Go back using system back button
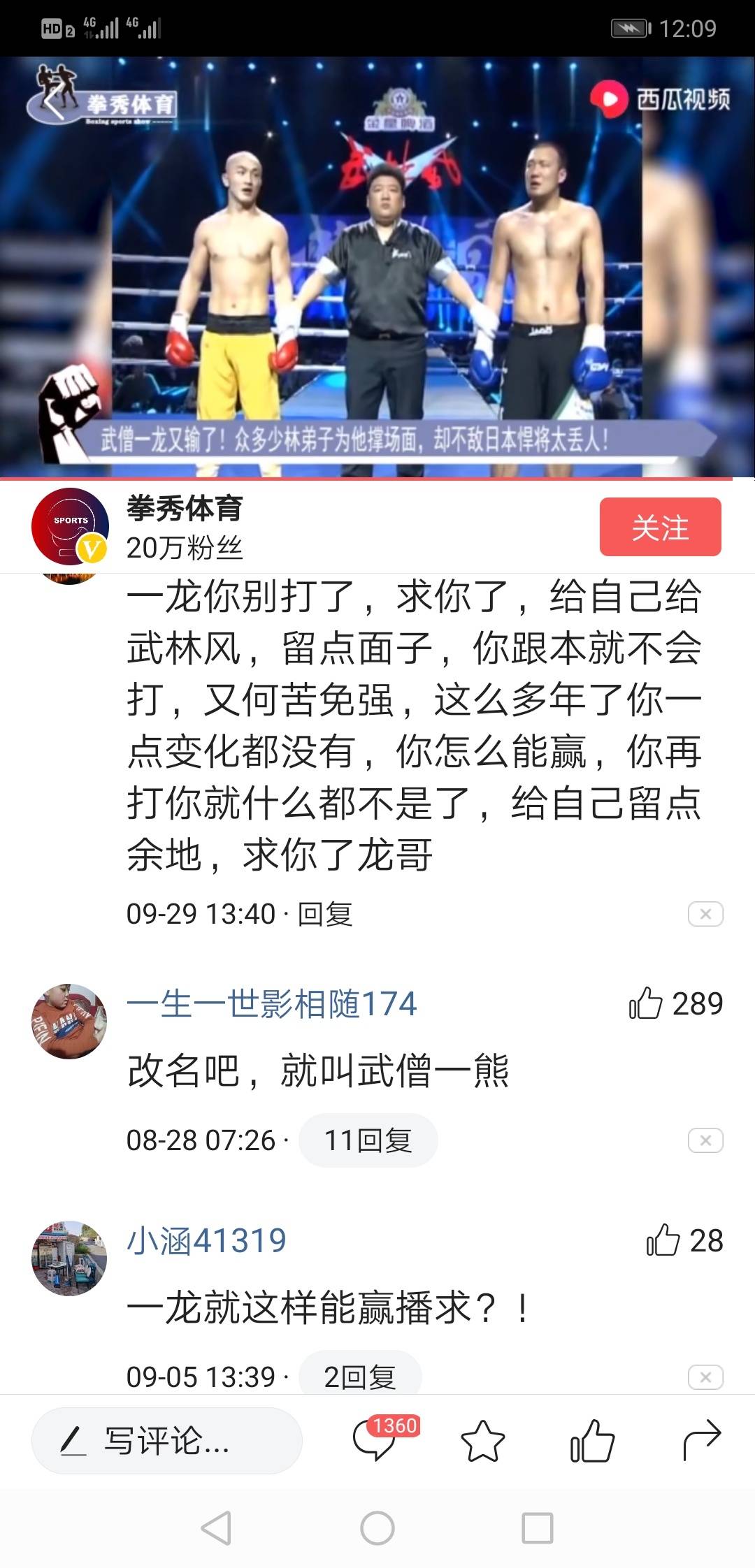 pyautogui.click(x=216, y=1528)
